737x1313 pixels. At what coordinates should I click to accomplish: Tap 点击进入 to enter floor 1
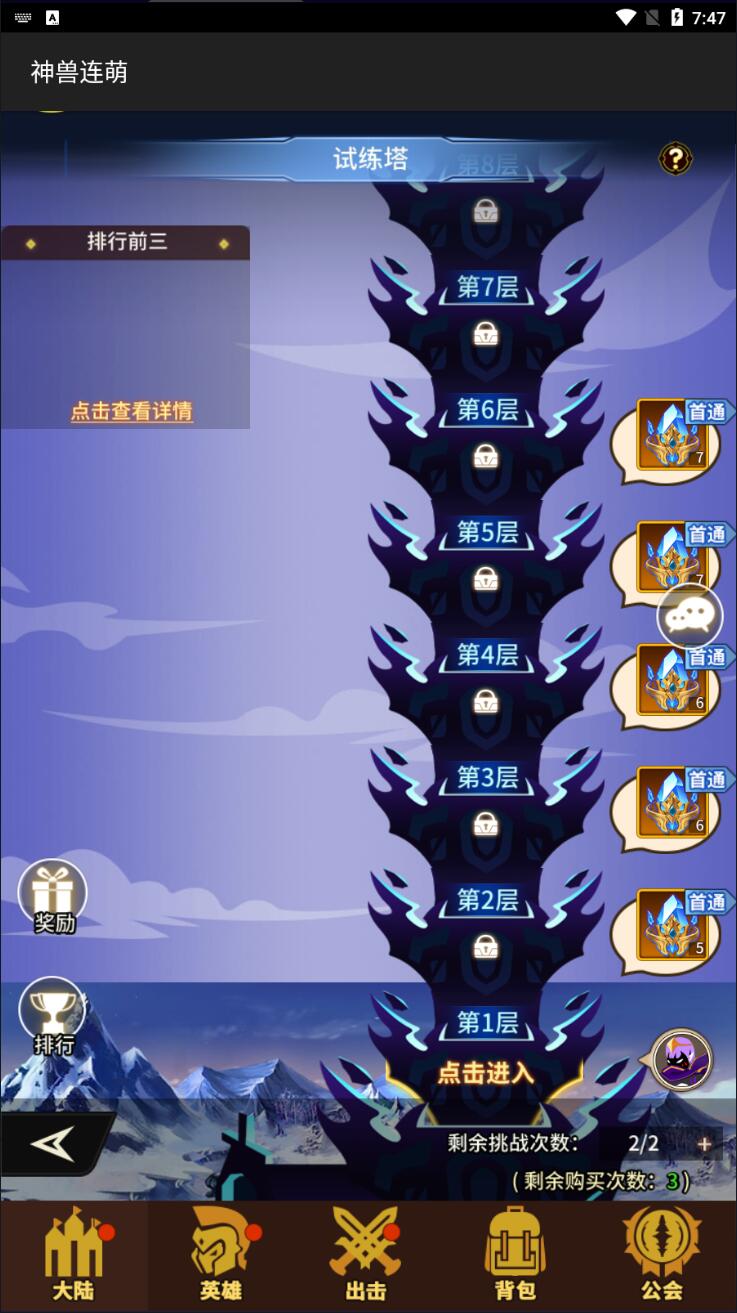(486, 1073)
